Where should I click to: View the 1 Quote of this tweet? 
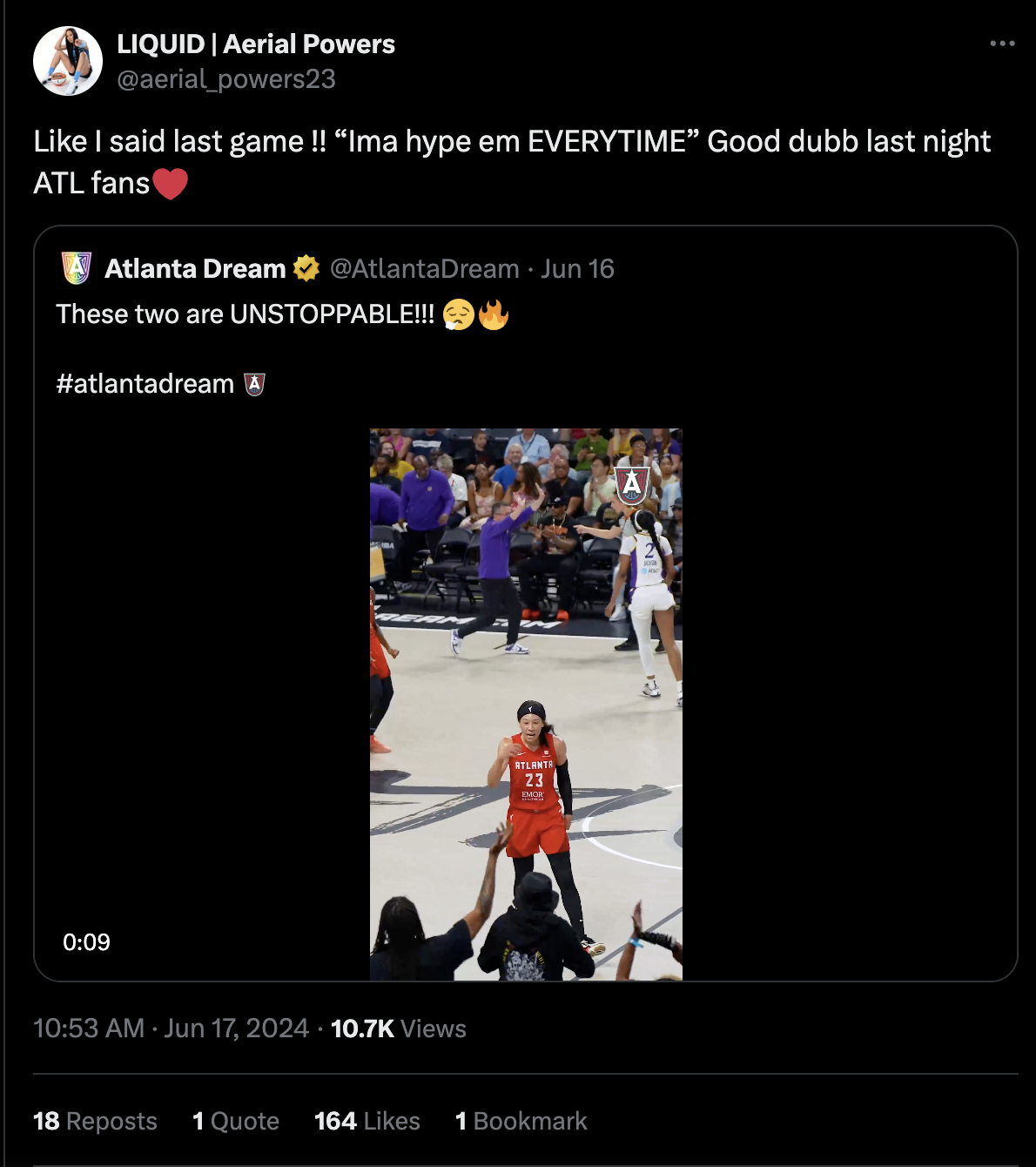point(236,1121)
